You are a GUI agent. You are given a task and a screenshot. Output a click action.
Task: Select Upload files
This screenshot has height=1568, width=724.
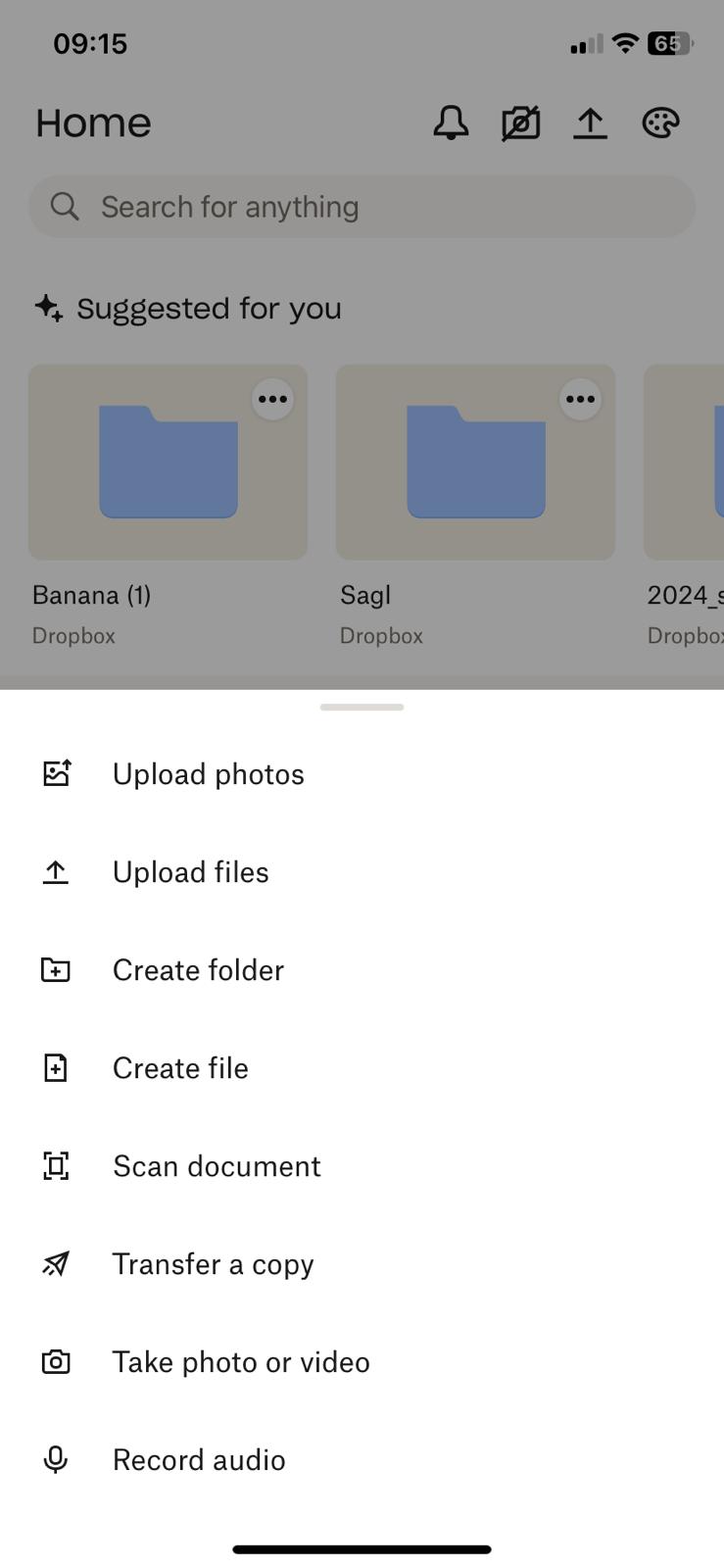(190, 871)
